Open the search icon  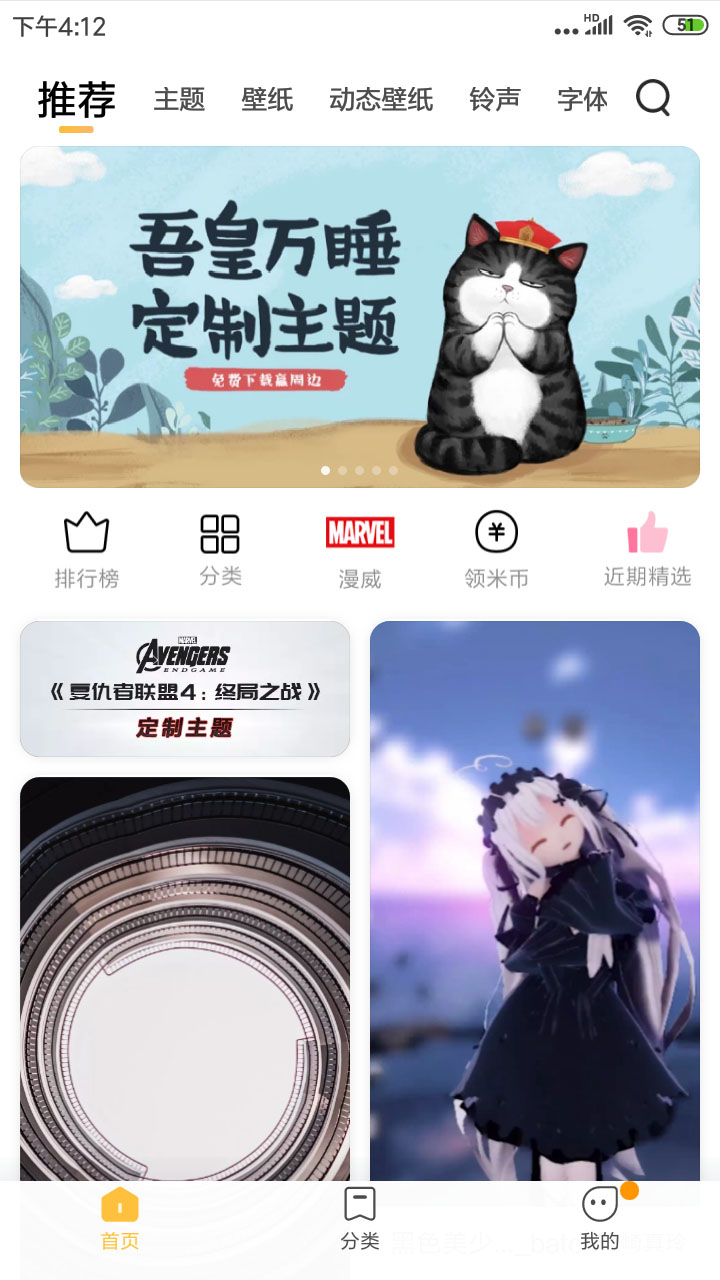653,98
